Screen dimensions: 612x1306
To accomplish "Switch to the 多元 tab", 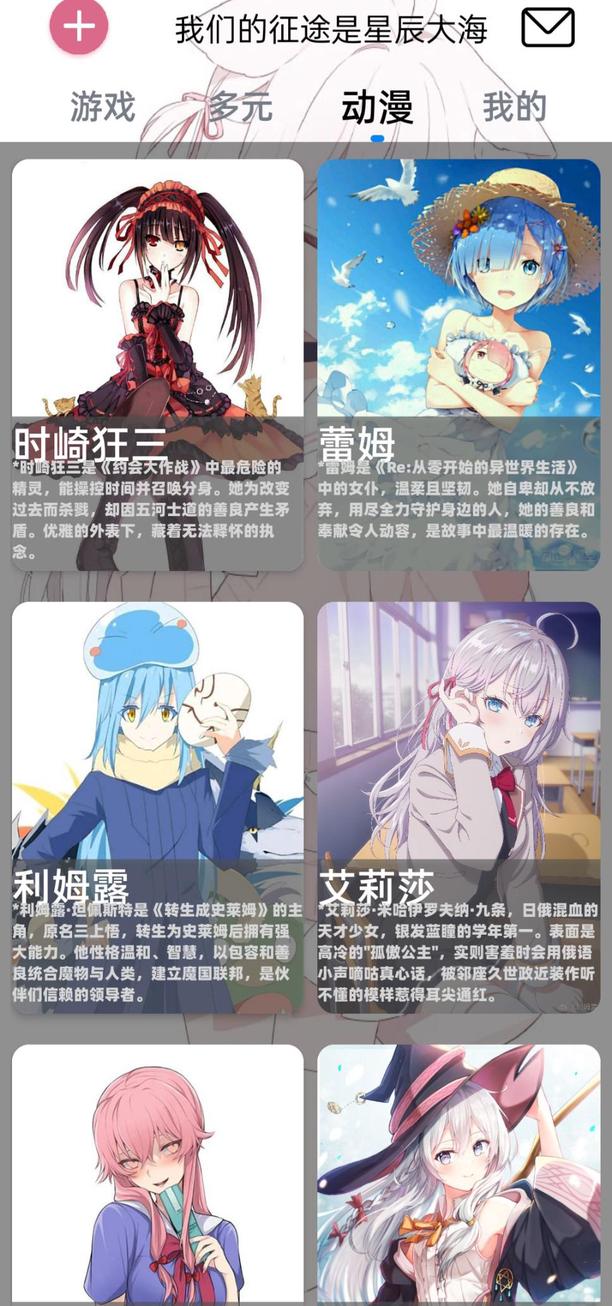I will tap(240, 106).
